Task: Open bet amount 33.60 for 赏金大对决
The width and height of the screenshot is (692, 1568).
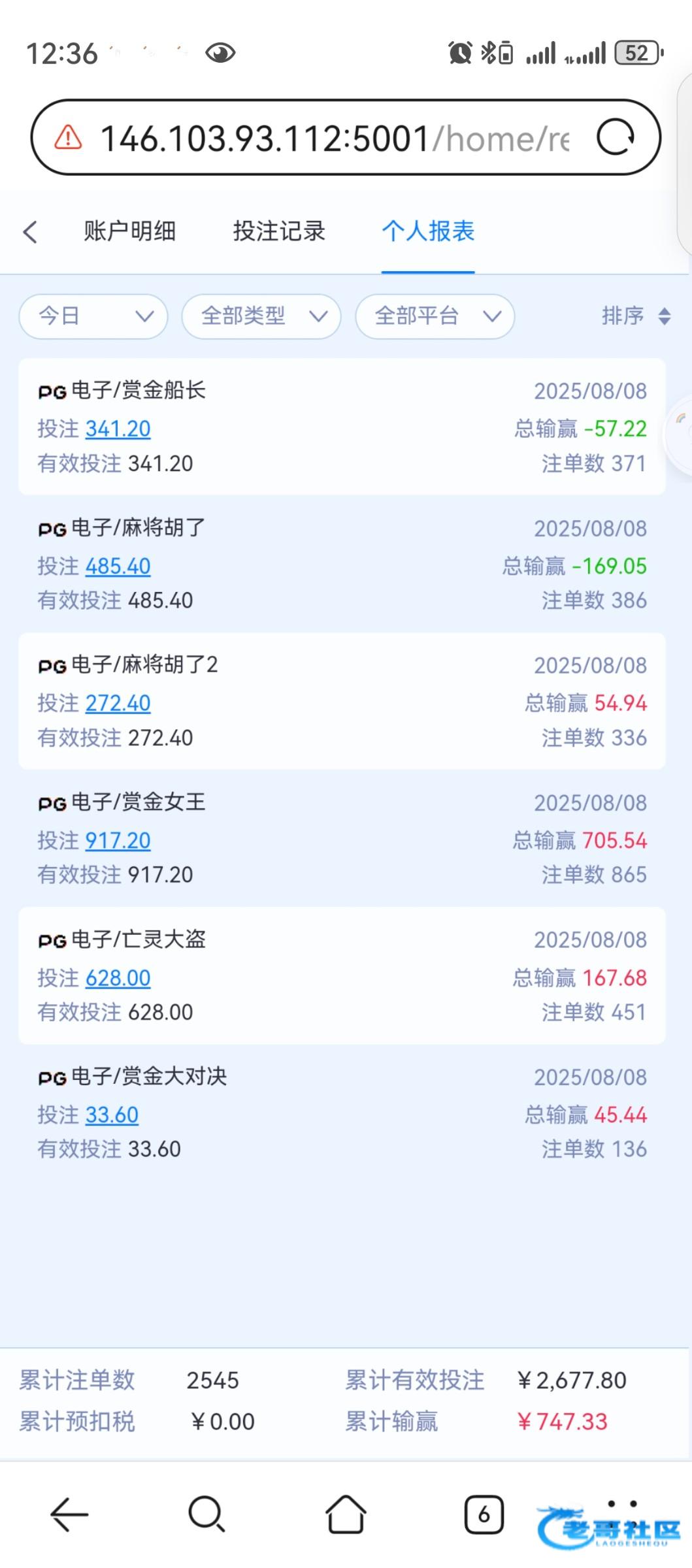Action: [x=112, y=1115]
